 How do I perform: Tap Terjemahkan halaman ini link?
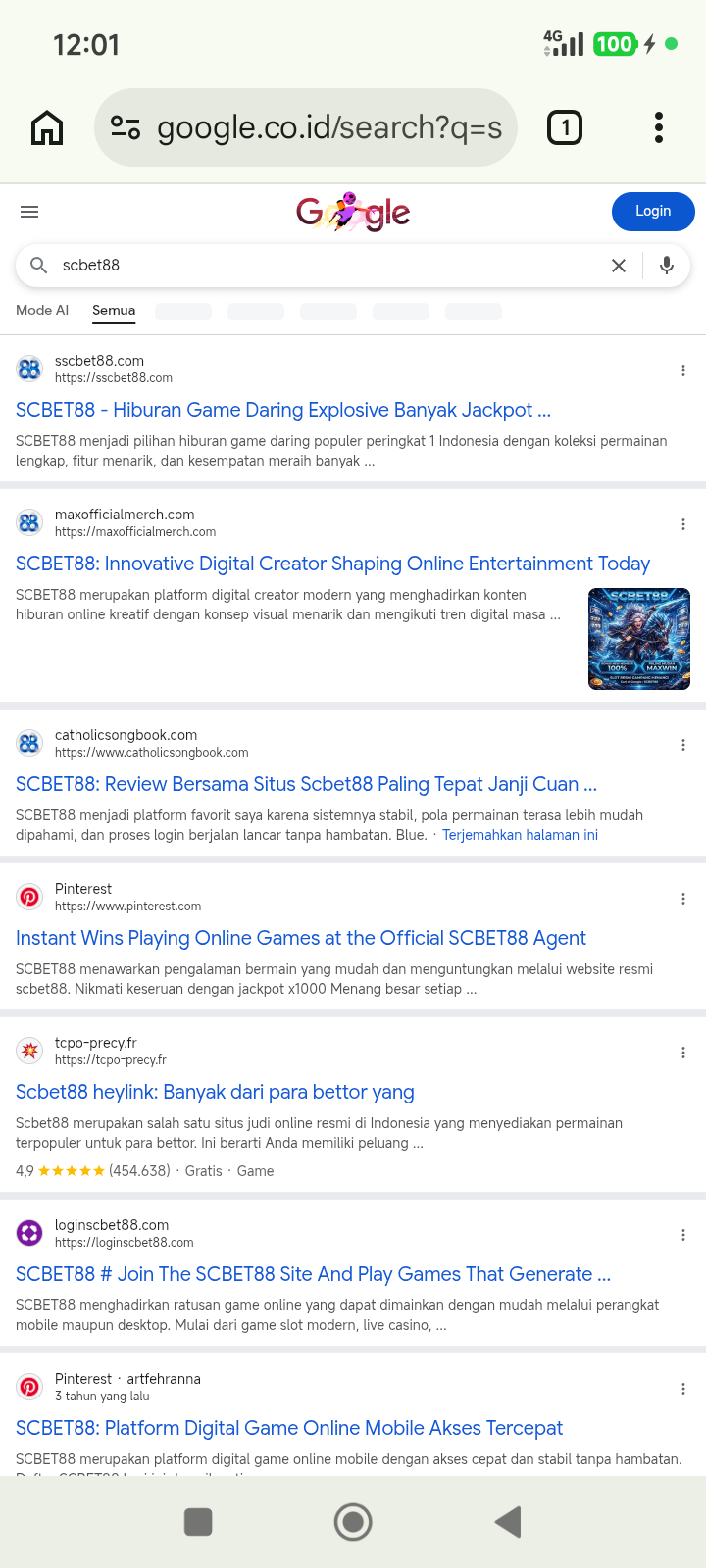520,835
